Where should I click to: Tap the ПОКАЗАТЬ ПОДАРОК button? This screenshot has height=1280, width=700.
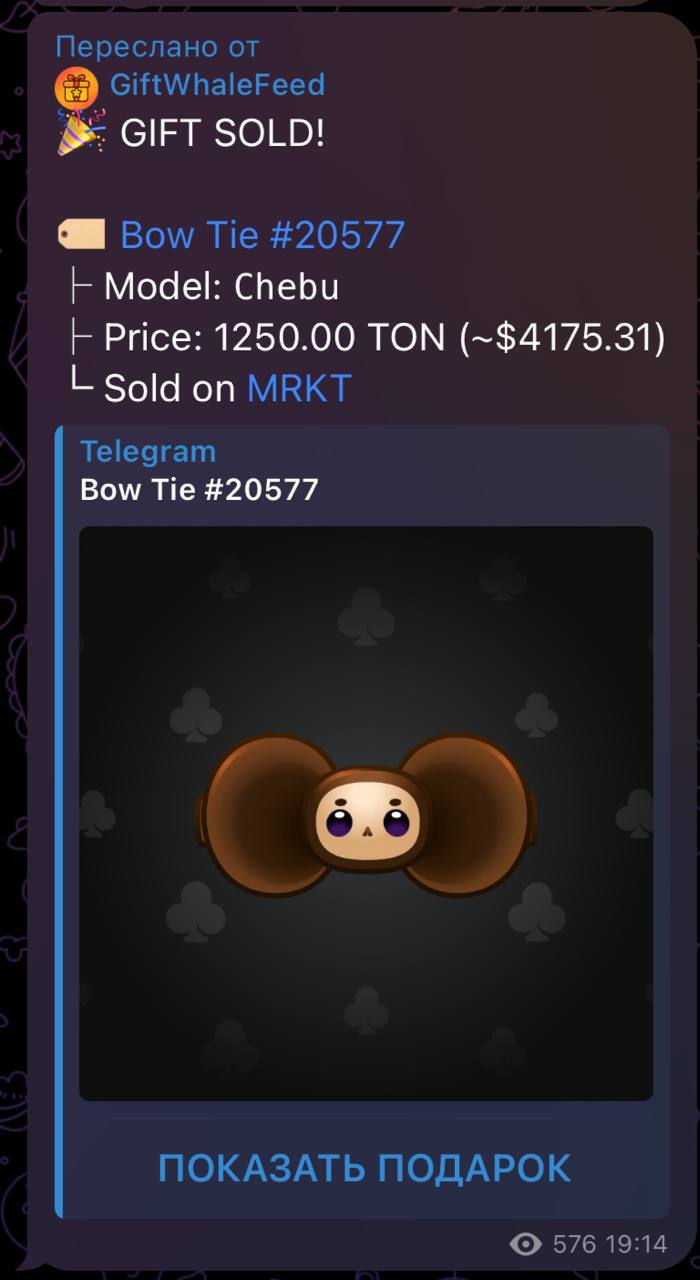point(365,1167)
